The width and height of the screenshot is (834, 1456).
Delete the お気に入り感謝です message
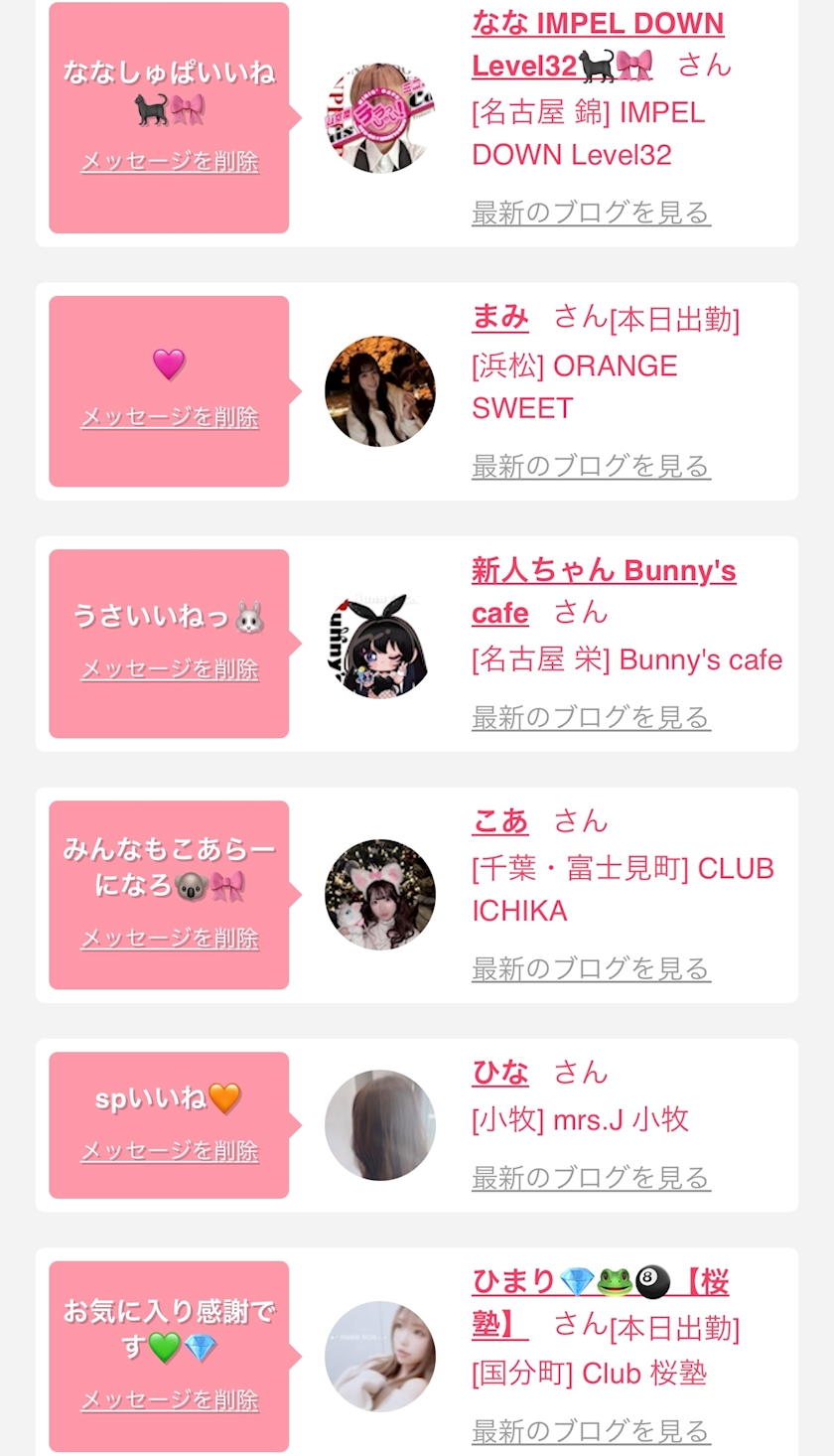(169, 1400)
